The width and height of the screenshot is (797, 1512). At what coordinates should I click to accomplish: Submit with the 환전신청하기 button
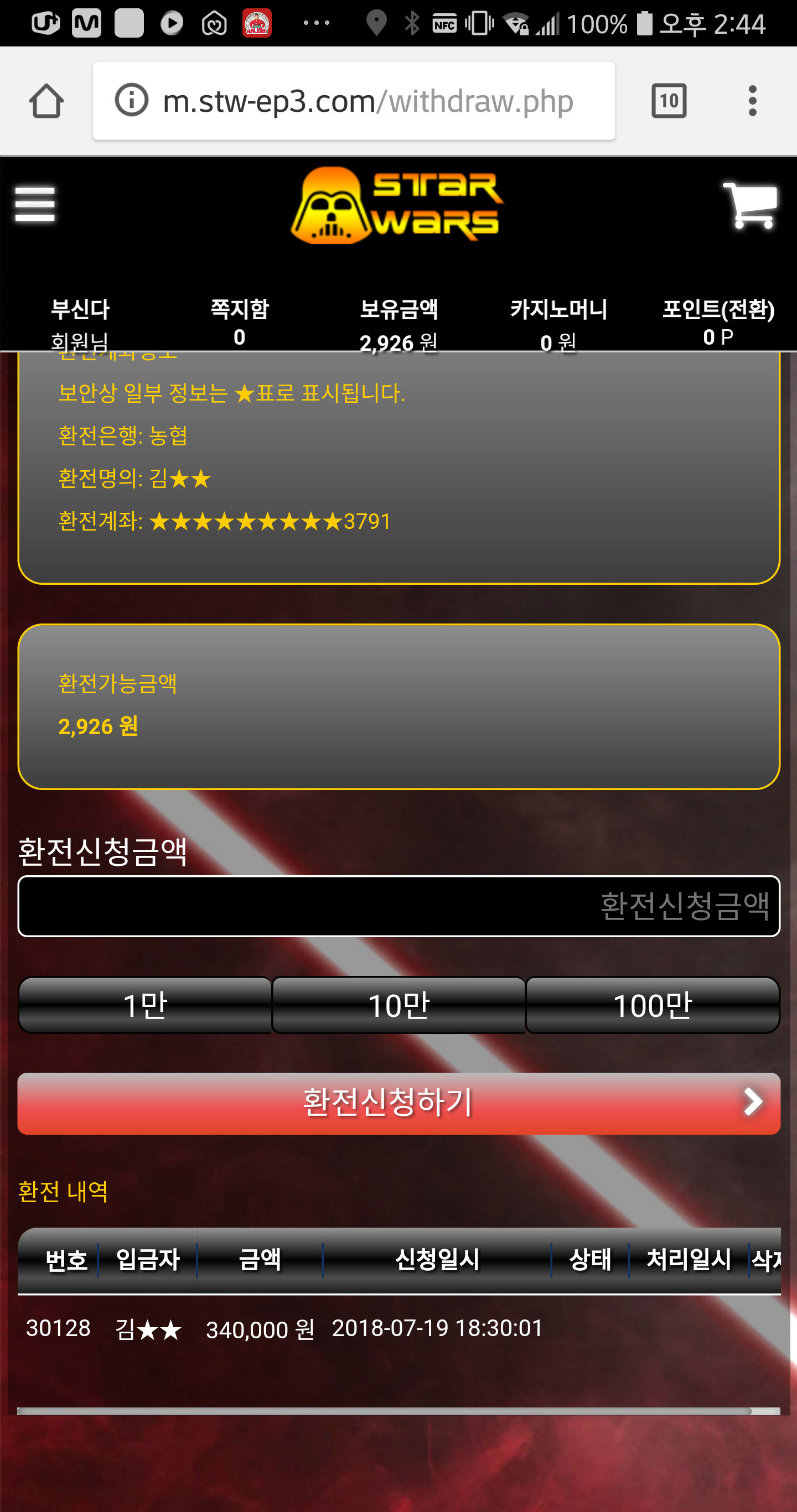(x=399, y=1104)
